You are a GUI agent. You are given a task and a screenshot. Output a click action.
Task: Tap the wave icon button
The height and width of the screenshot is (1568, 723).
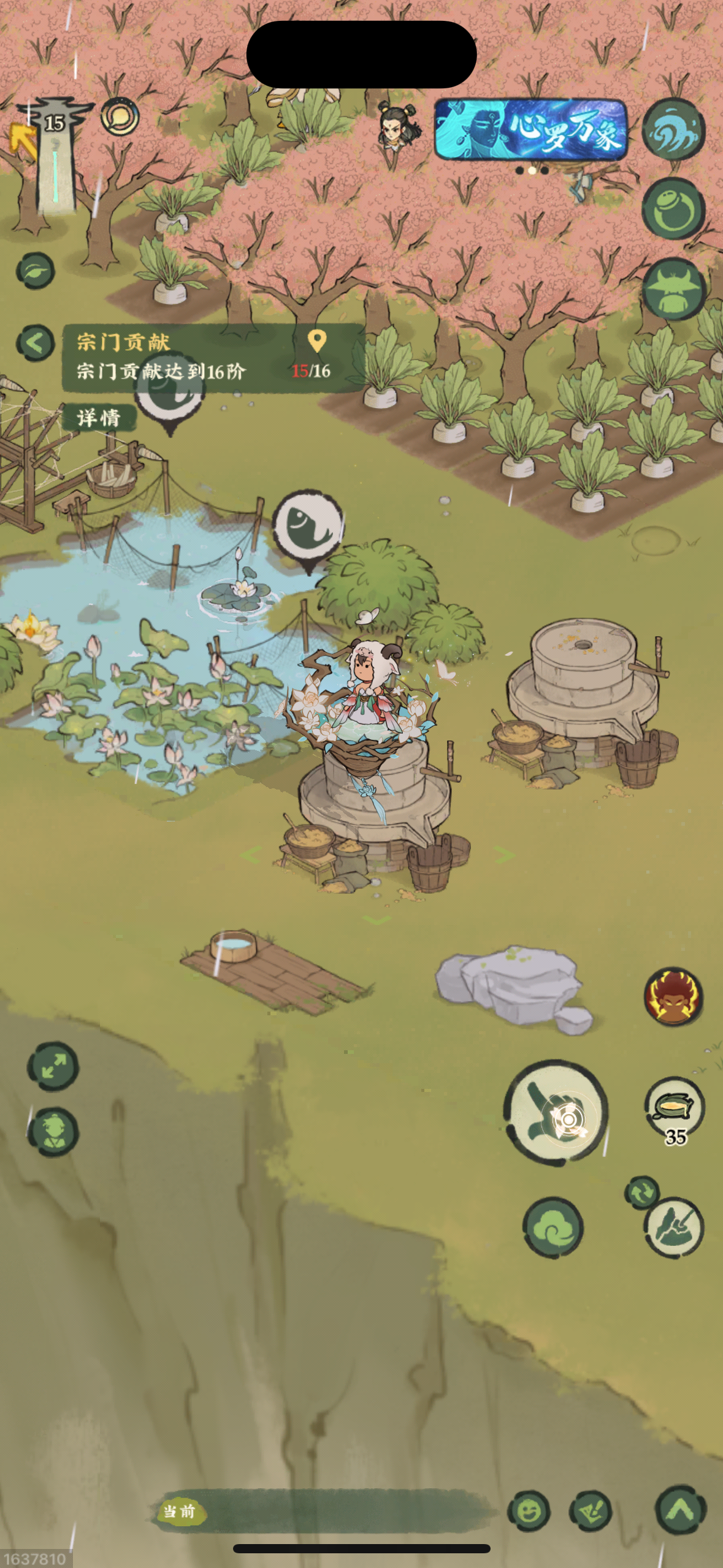tap(673, 131)
